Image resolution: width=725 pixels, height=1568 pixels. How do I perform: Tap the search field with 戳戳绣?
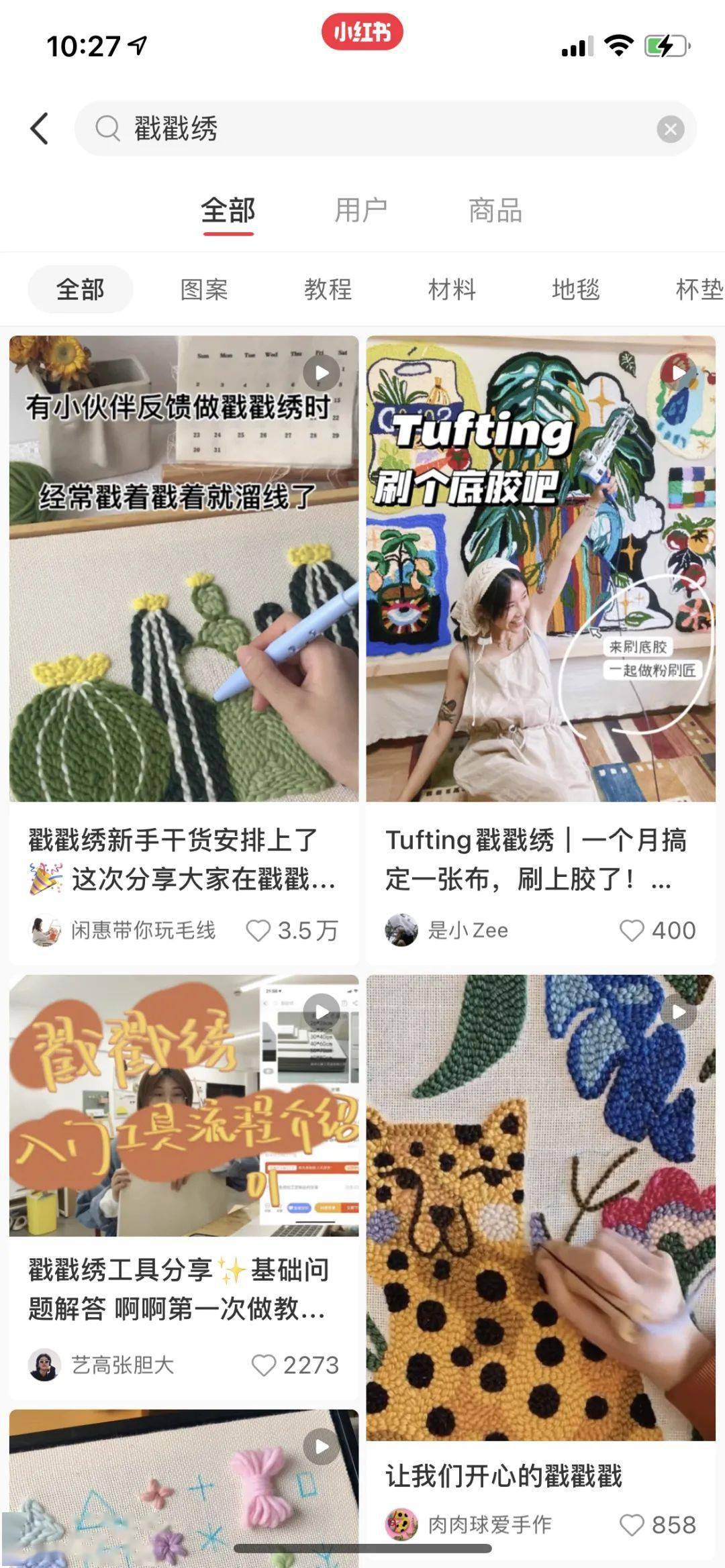point(376,128)
